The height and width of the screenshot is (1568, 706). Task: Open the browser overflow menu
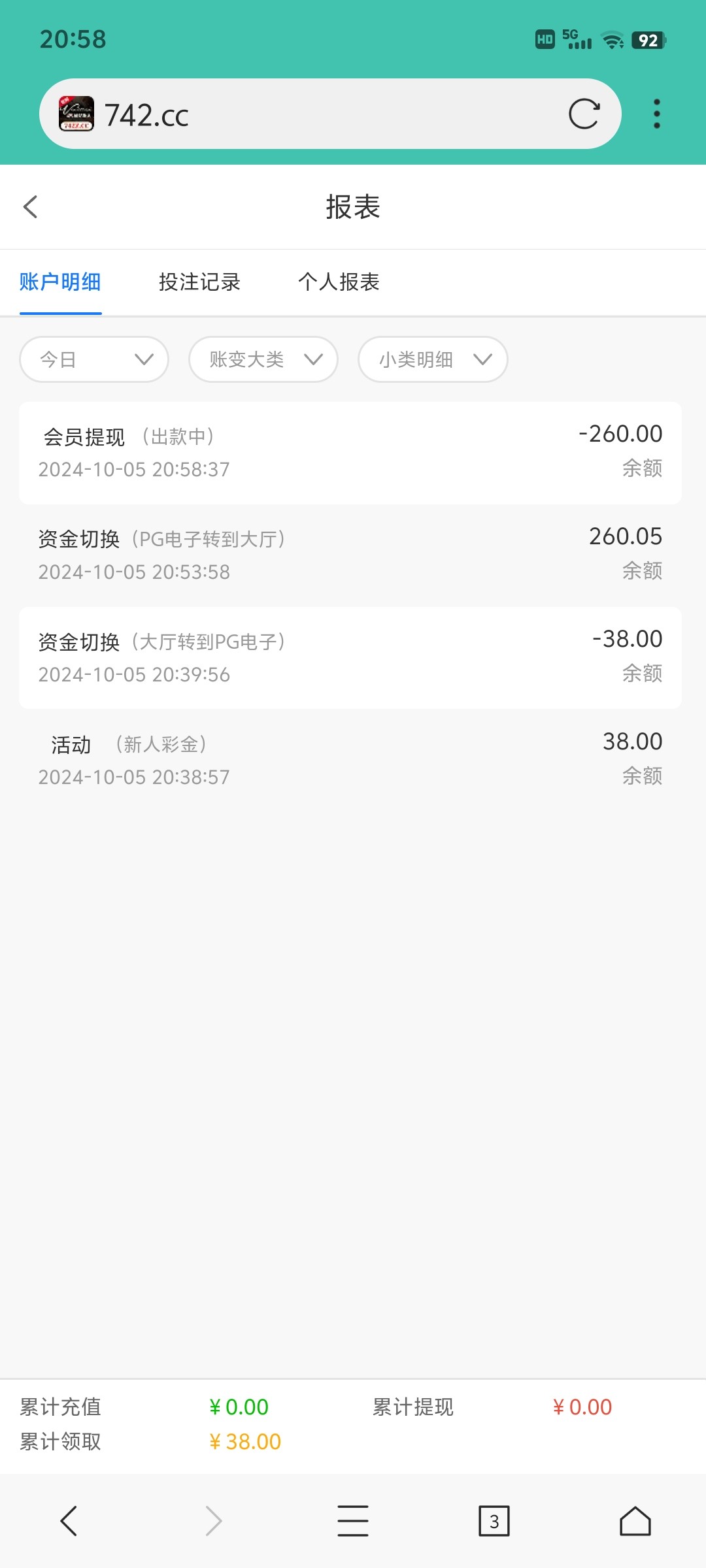click(657, 114)
